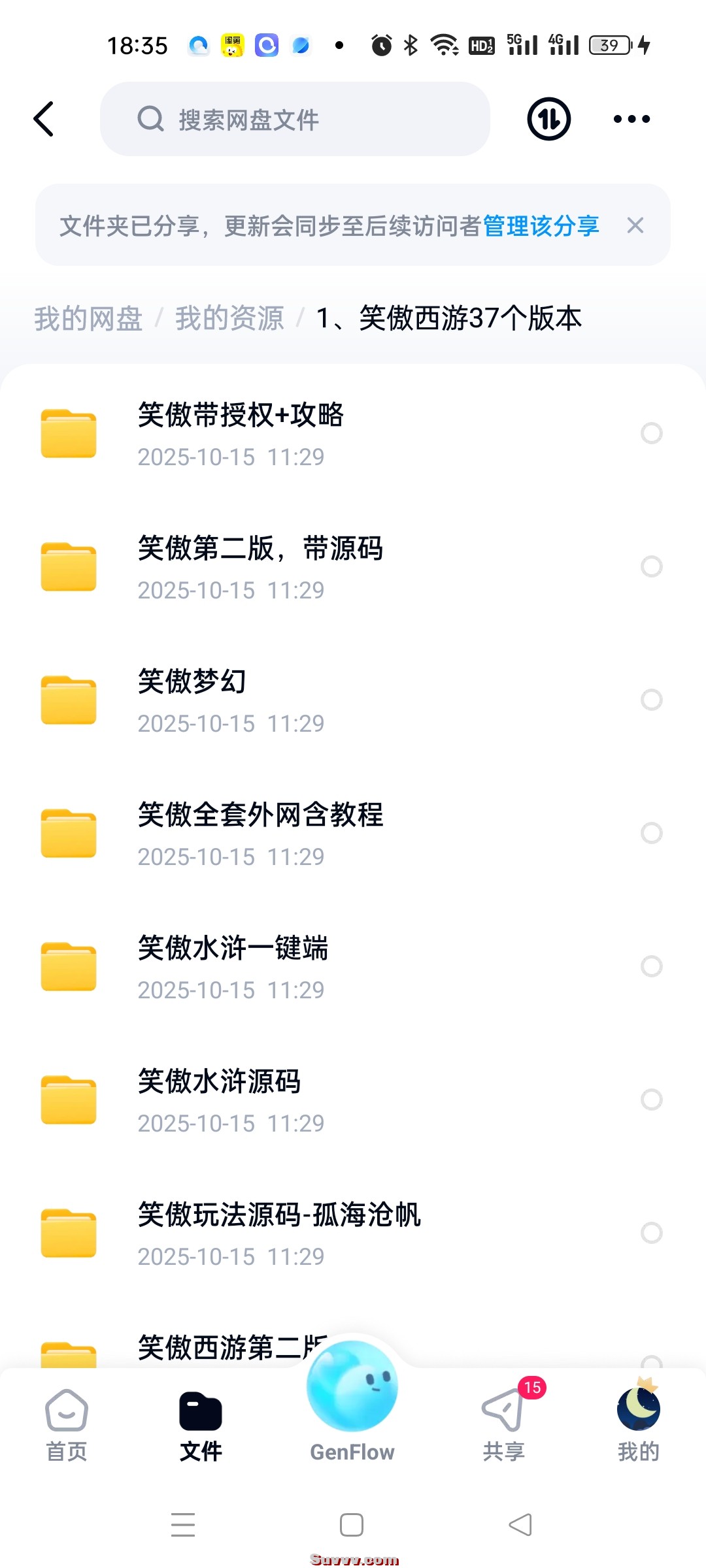Select the circle next to 笑傲全套外网含教程
Image resolution: width=706 pixels, height=1568 pixels.
point(650,833)
